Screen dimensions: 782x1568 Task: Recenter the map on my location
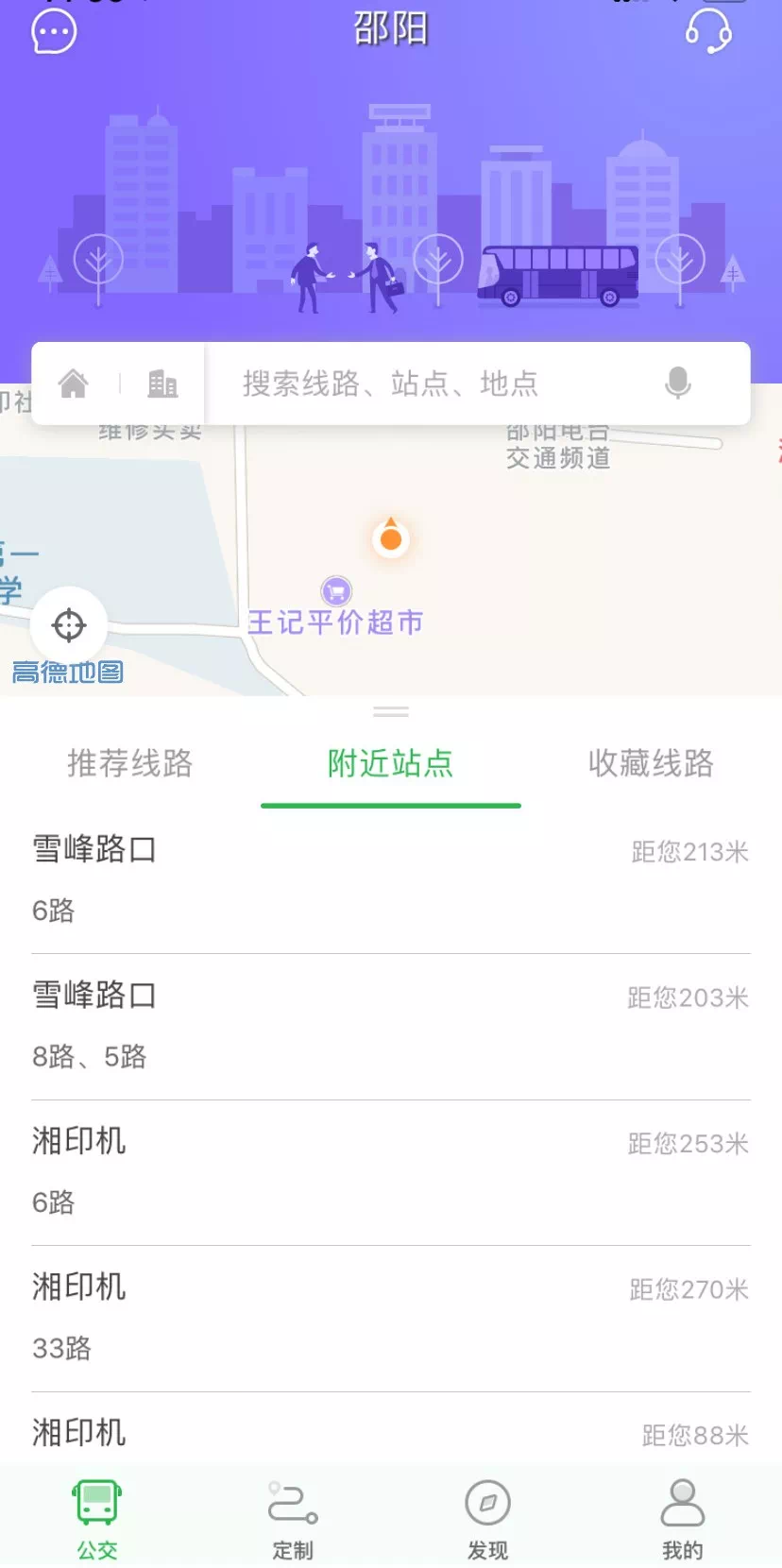click(69, 625)
